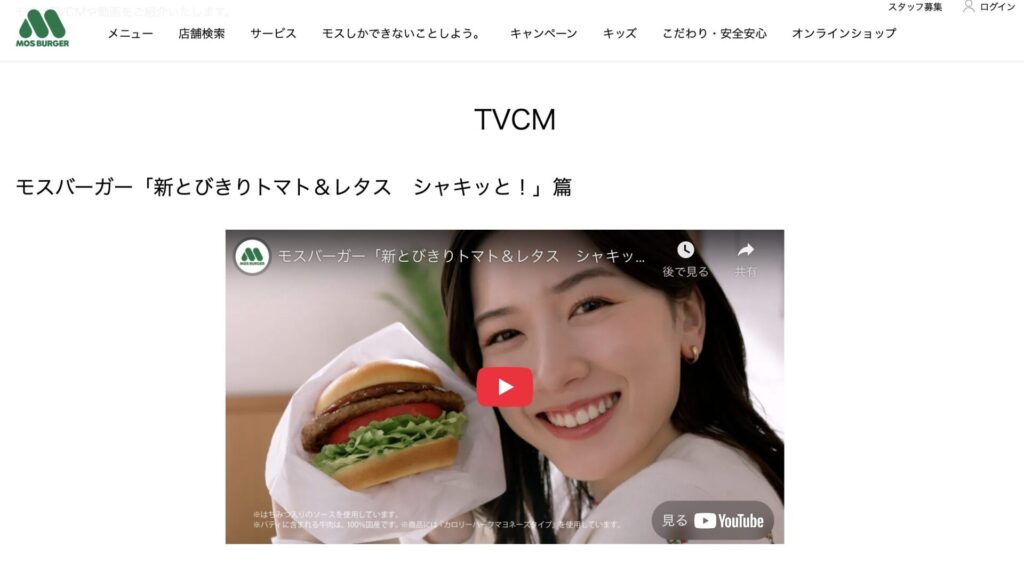This screenshot has width=1024, height=572.
Task: Open こだわり・安全安心 page
Action: 714,33
